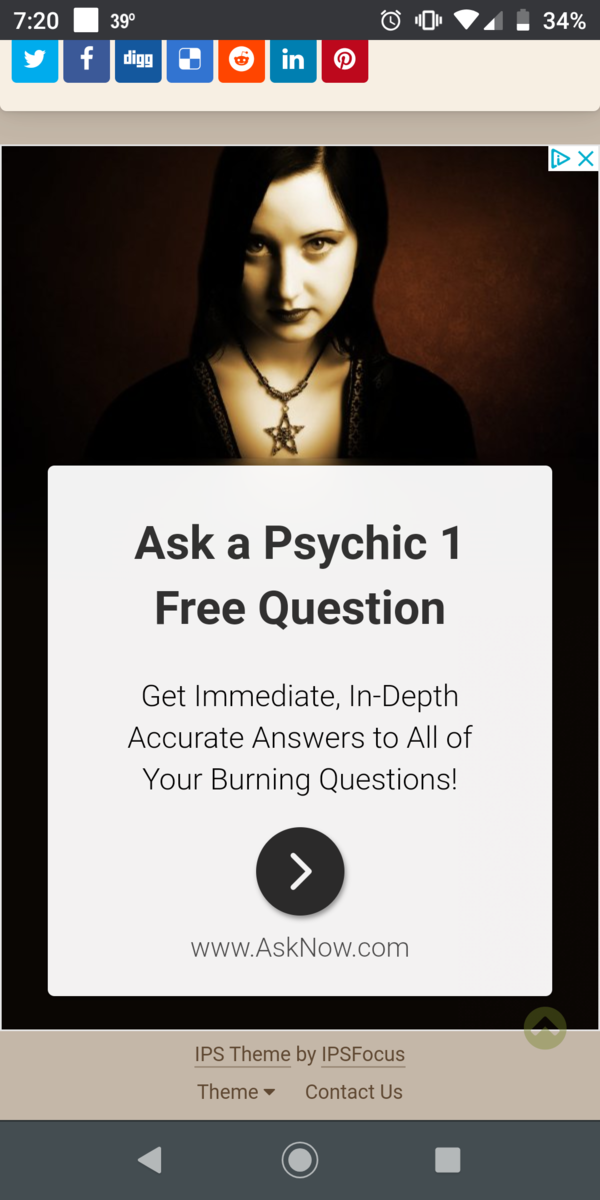
Task: Return to the home screen
Action: pos(300,1160)
